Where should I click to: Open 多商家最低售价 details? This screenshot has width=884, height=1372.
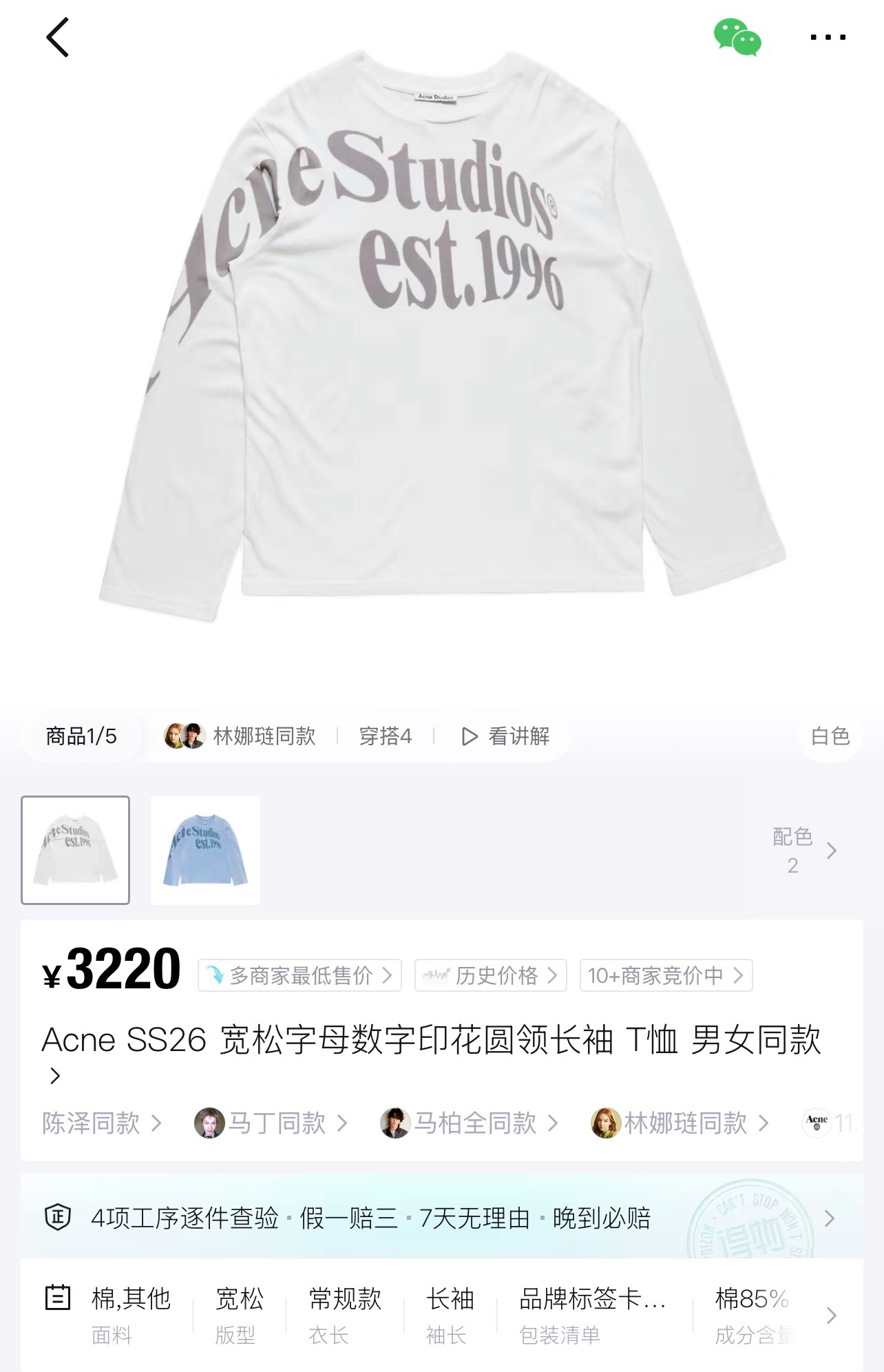pyautogui.click(x=299, y=975)
